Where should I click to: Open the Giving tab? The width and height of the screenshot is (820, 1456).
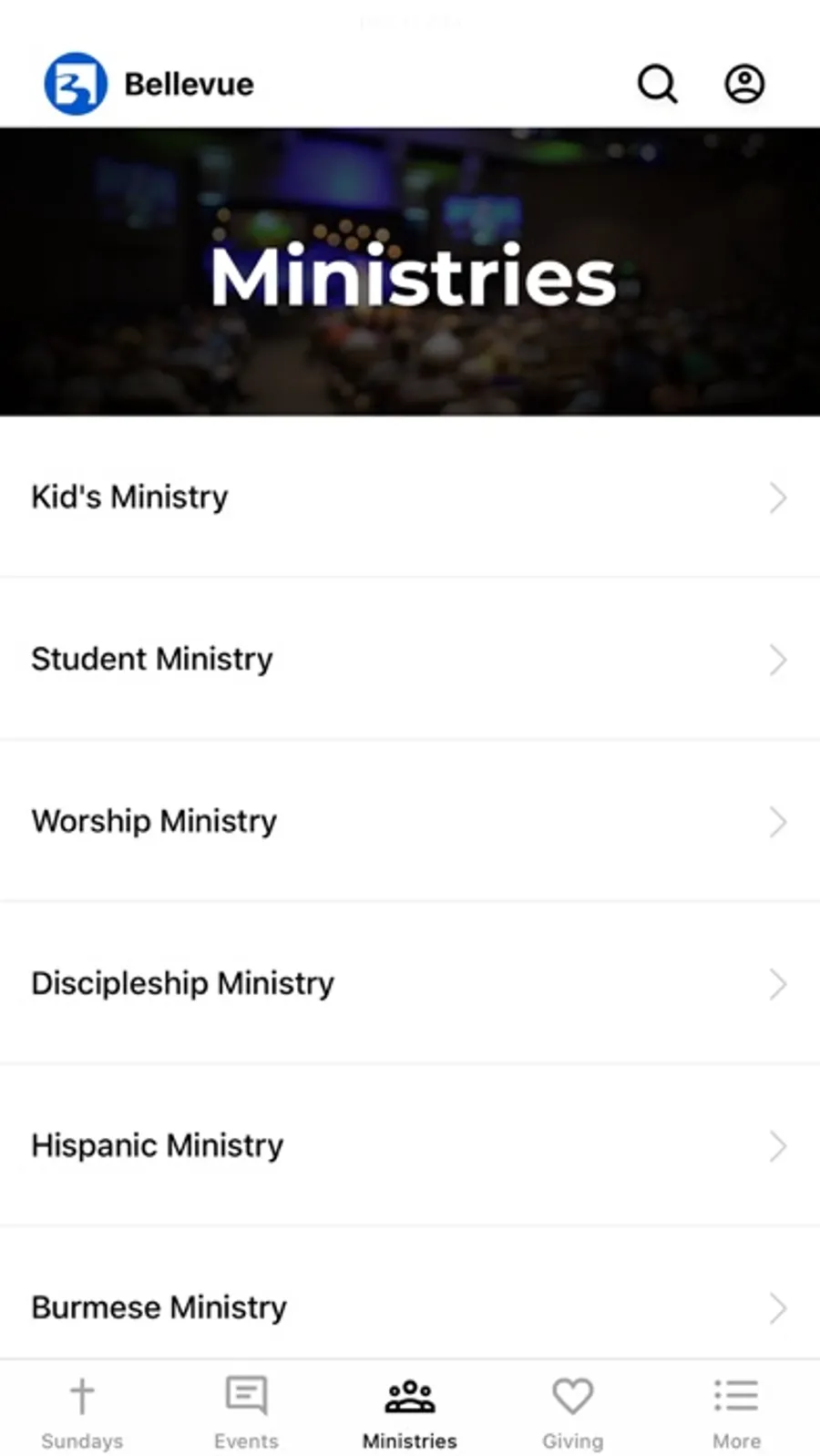coord(573,1411)
